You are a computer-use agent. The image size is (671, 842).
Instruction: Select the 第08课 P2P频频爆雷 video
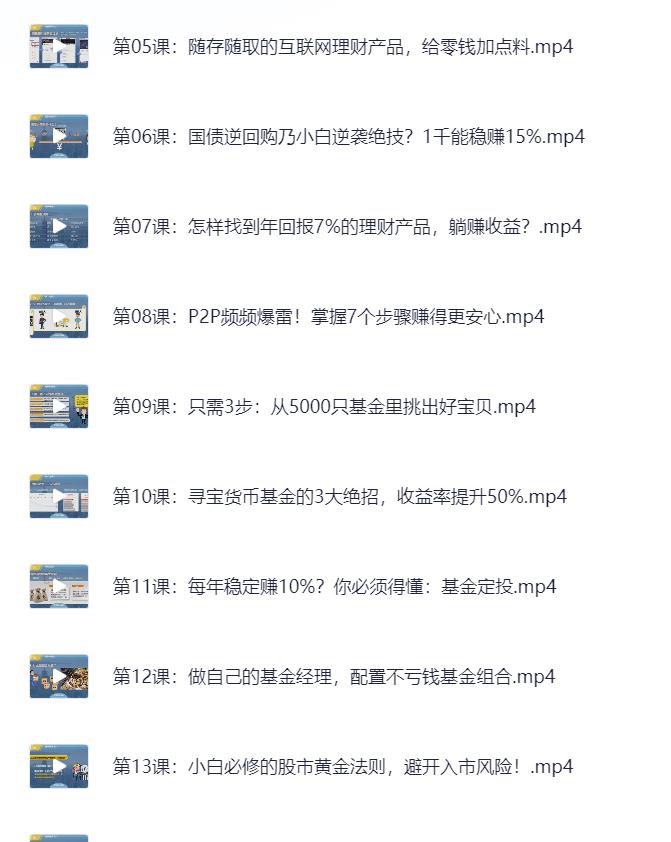click(x=328, y=317)
